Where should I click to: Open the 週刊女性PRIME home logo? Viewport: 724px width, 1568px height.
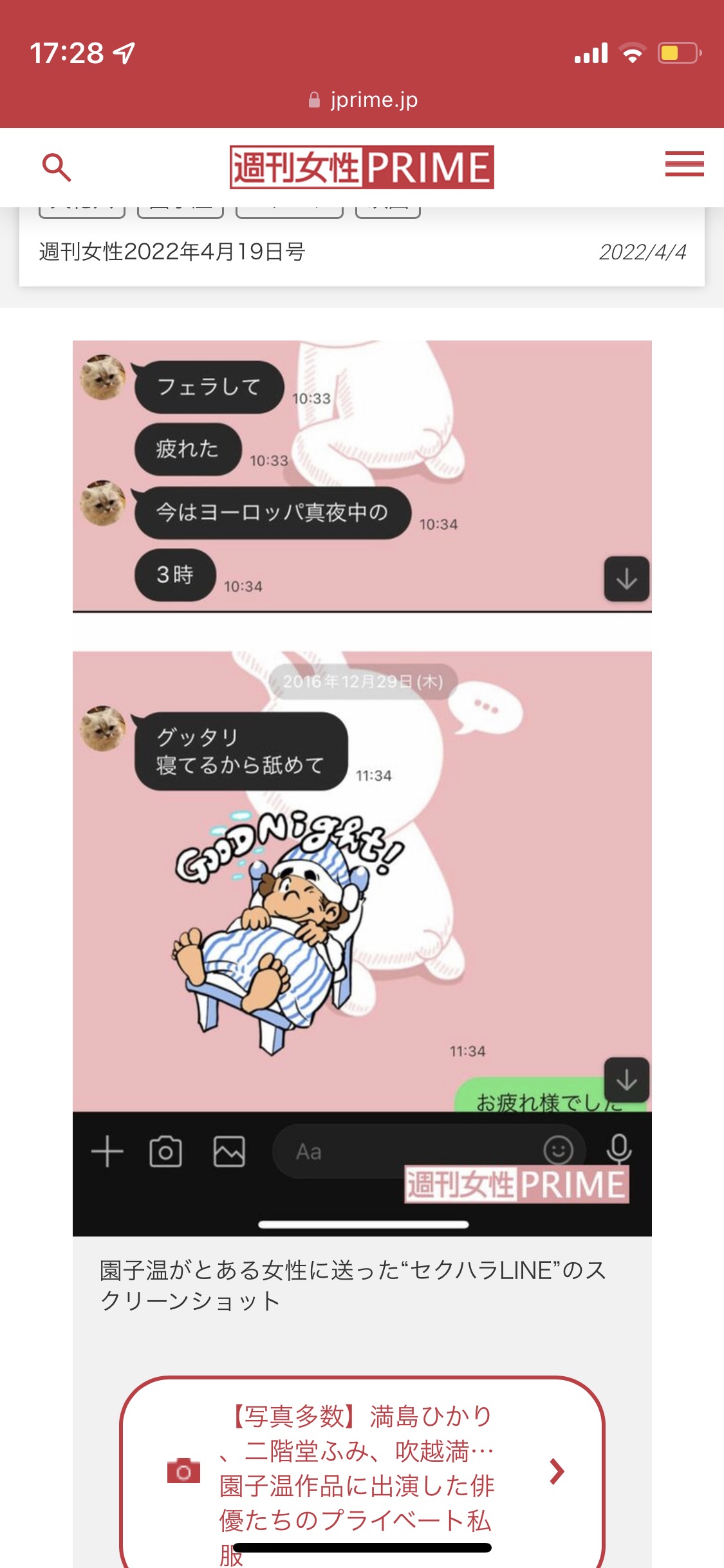click(x=362, y=167)
